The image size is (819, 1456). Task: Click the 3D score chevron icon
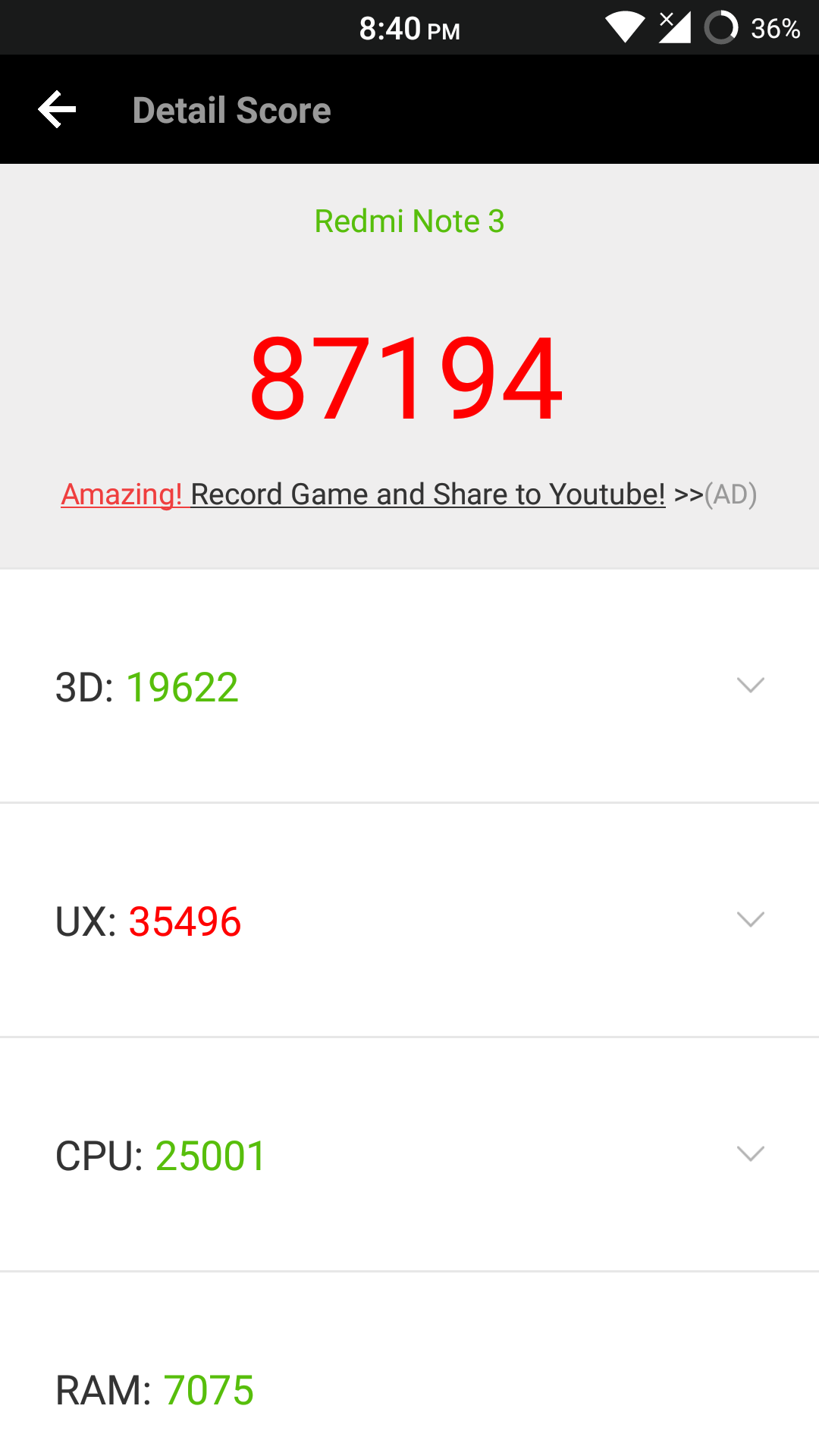tap(749, 686)
